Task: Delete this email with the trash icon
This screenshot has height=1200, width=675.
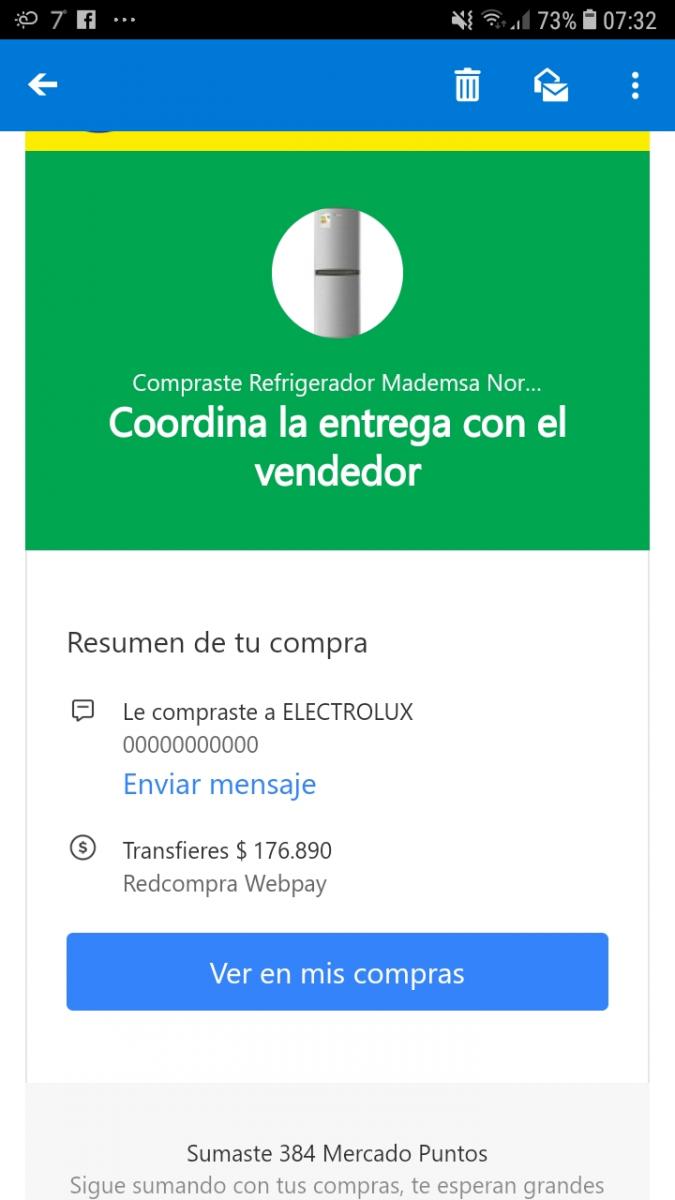Action: point(467,85)
